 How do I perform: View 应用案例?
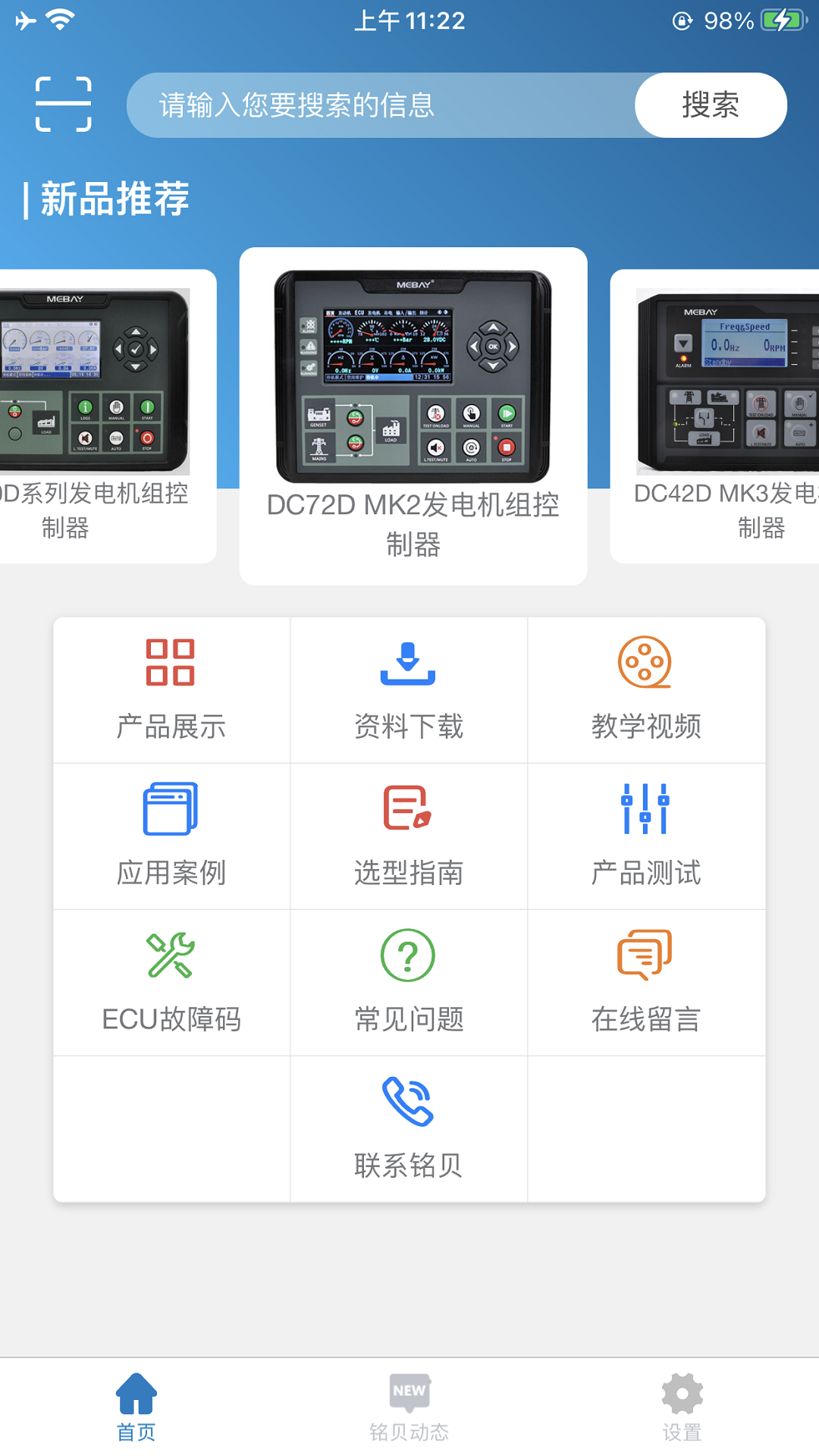[x=171, y=836]
